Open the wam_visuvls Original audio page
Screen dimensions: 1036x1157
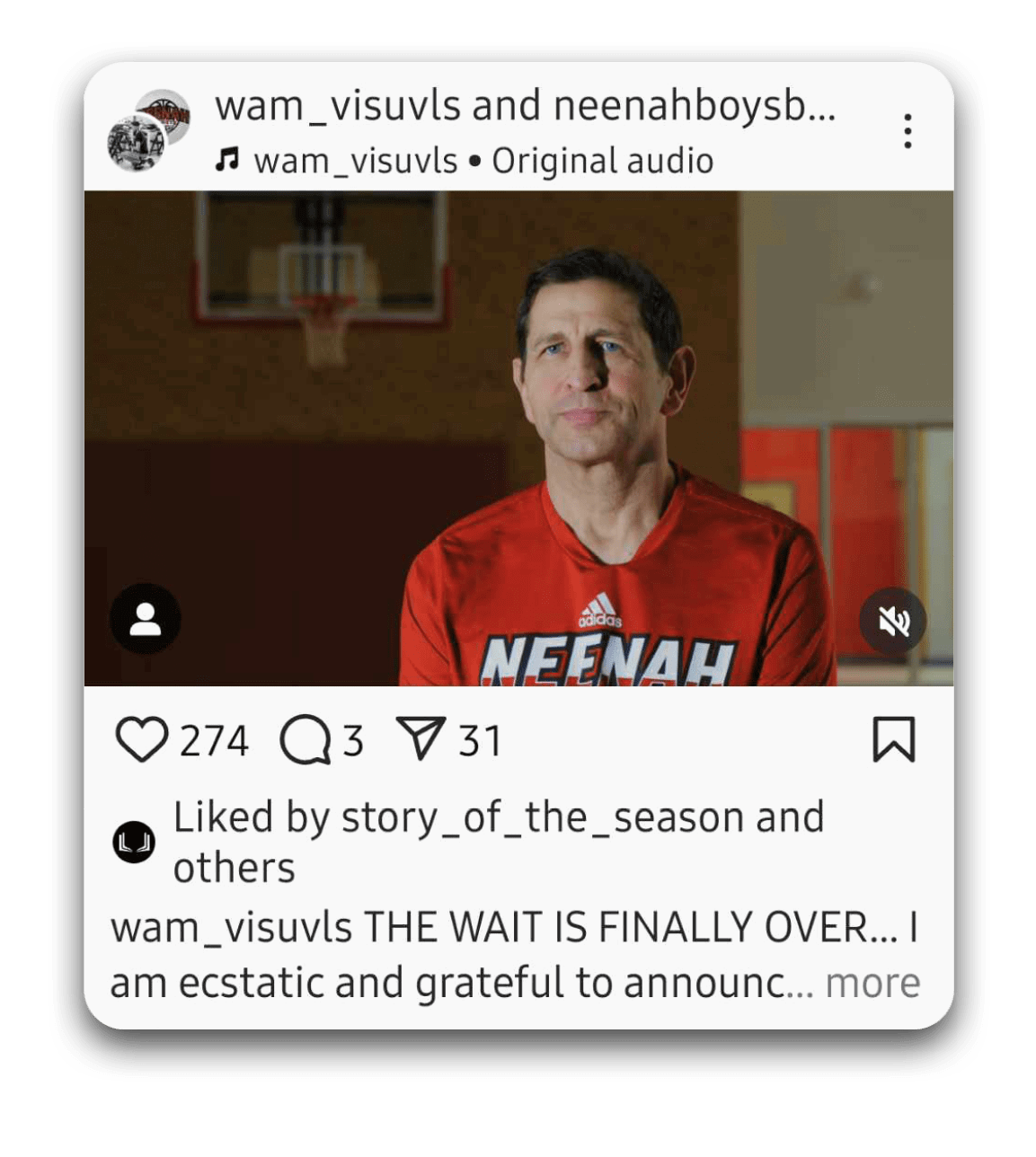click(483, 161)
